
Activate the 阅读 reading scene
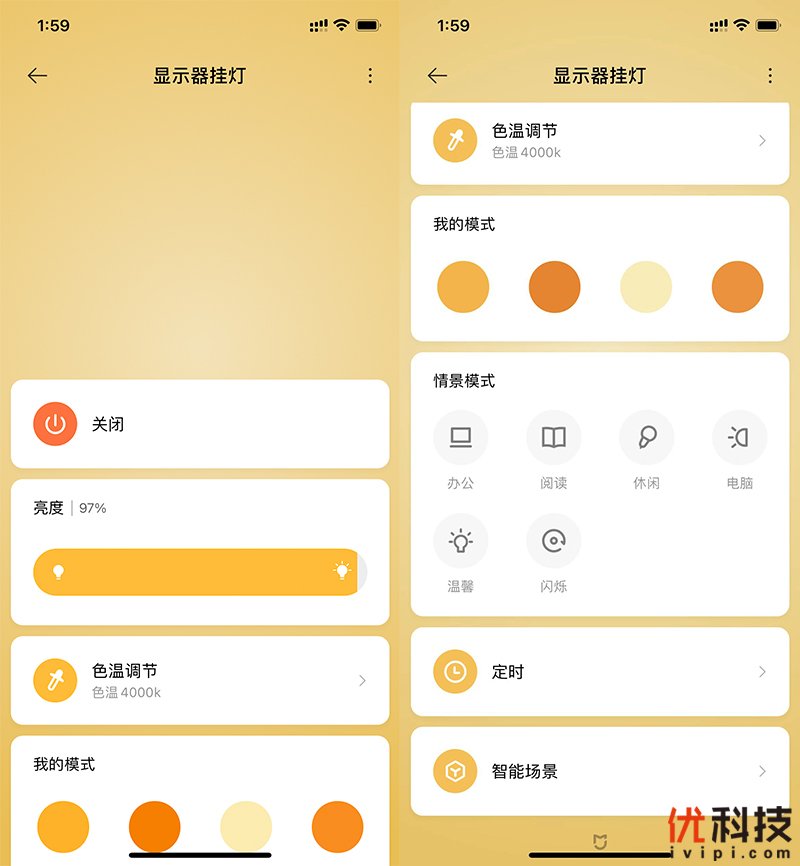553,438
